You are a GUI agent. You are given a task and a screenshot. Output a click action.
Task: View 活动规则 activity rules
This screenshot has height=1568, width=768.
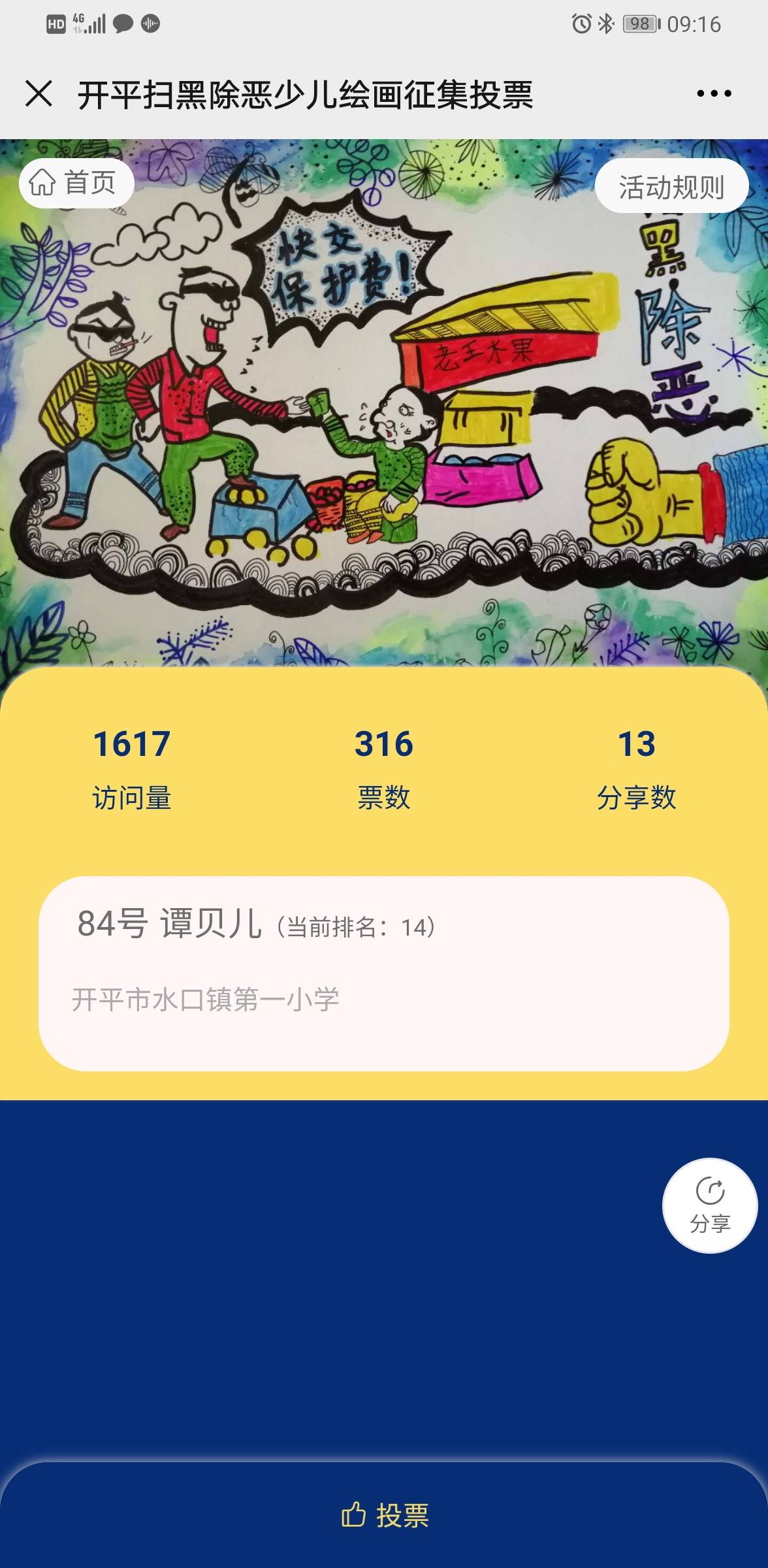pyautogui.click(x=671, y=187)
